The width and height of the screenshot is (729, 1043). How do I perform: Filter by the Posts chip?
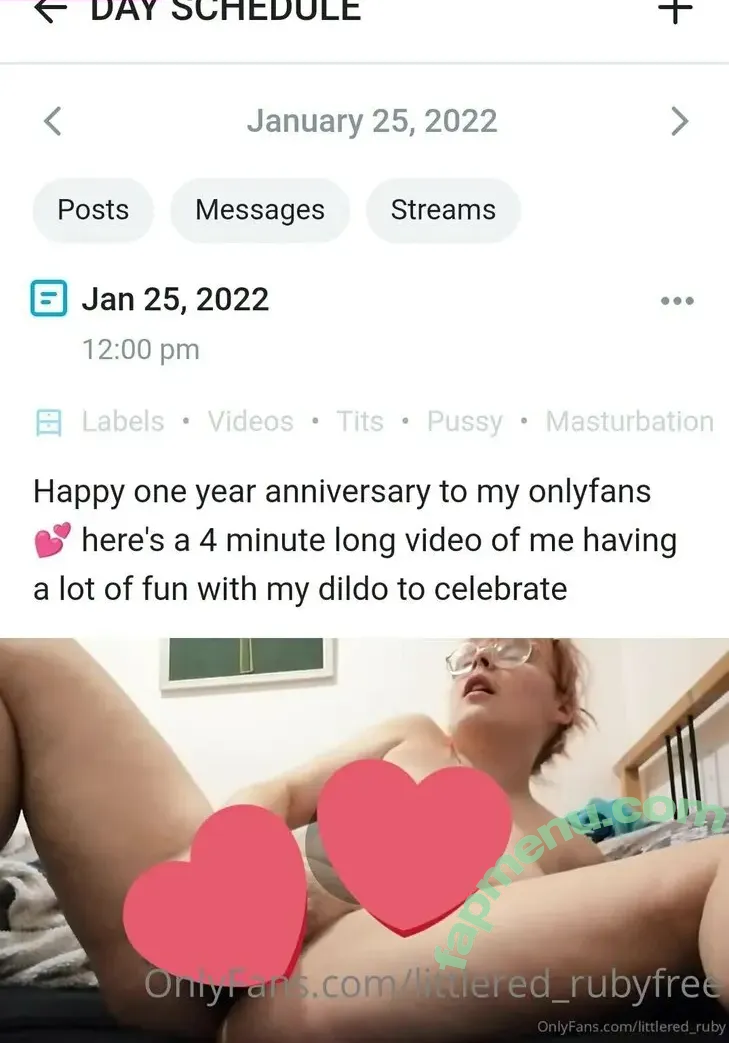[93, 210]
